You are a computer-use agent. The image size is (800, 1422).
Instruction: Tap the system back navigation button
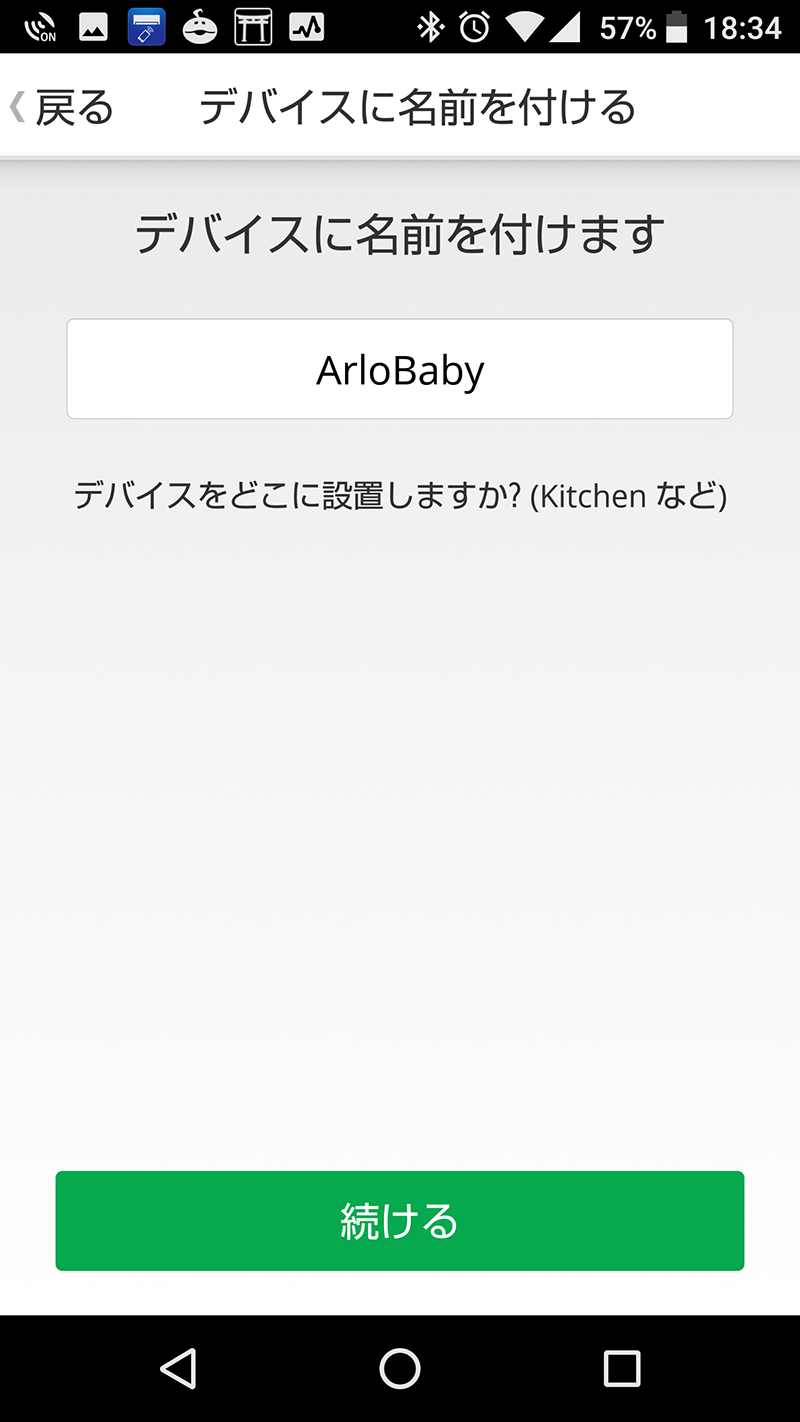point(178,1369)
